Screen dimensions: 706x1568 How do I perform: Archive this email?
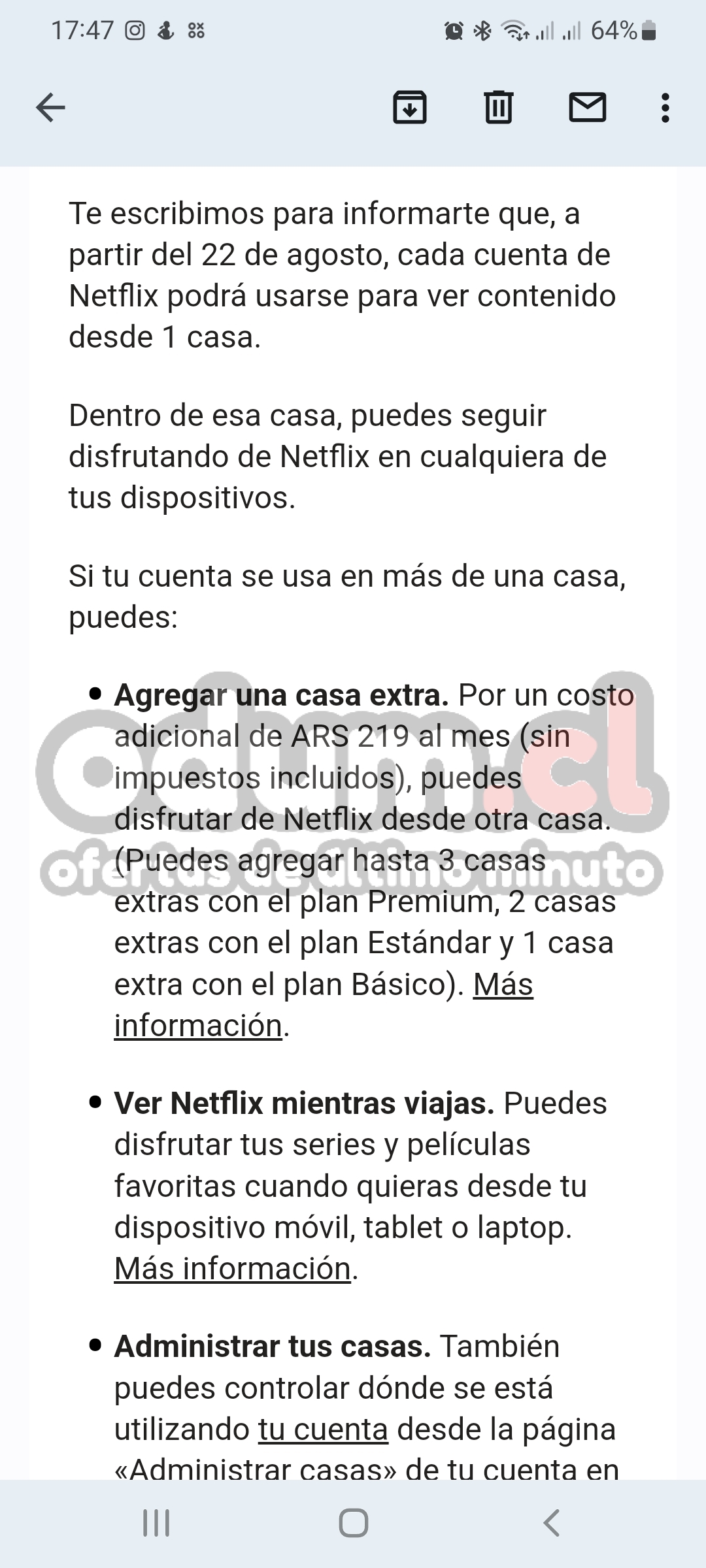[410, 108]
